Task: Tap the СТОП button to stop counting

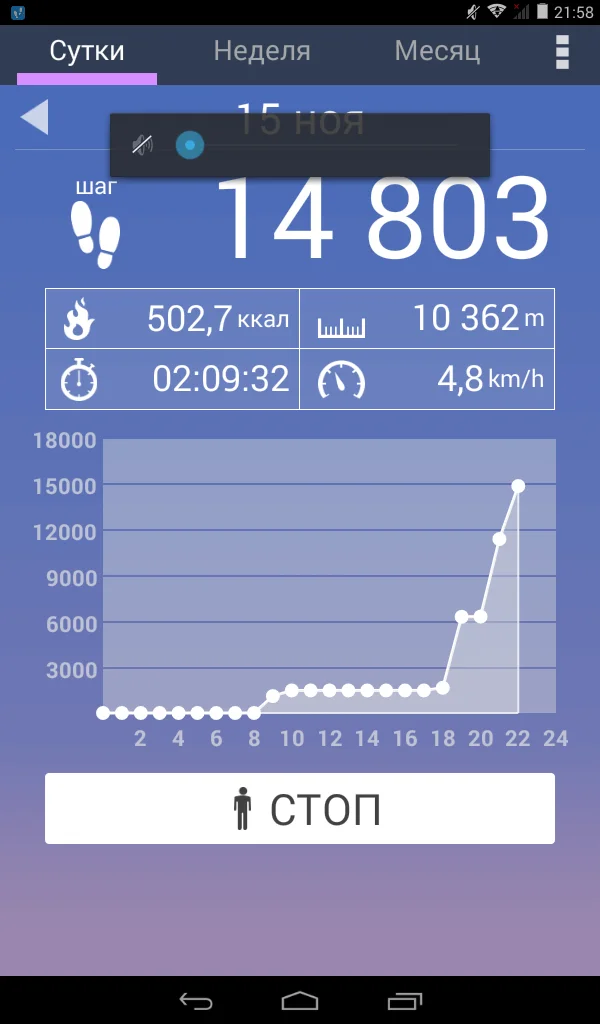Action: 300,808
